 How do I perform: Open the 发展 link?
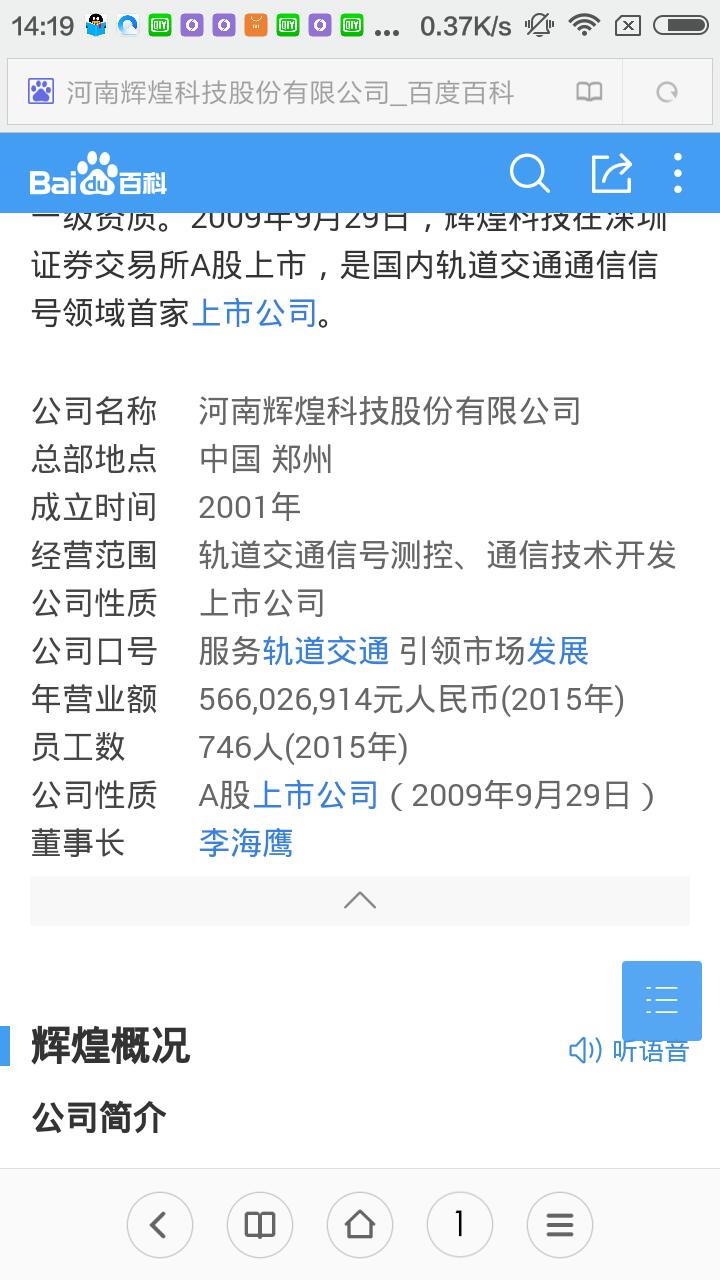pos(558,651)
